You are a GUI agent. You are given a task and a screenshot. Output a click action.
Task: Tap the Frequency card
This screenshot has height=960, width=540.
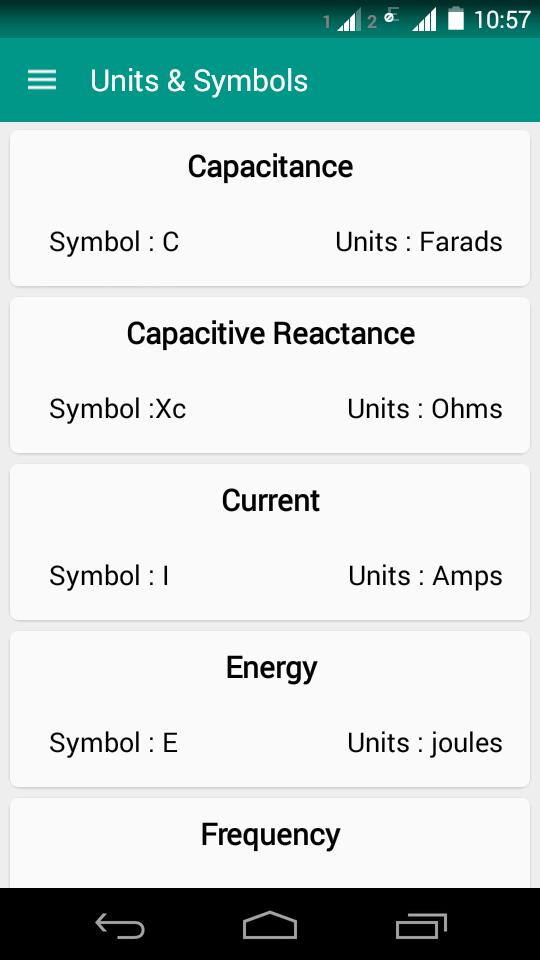pyautogui.click(x=270, y=843)
